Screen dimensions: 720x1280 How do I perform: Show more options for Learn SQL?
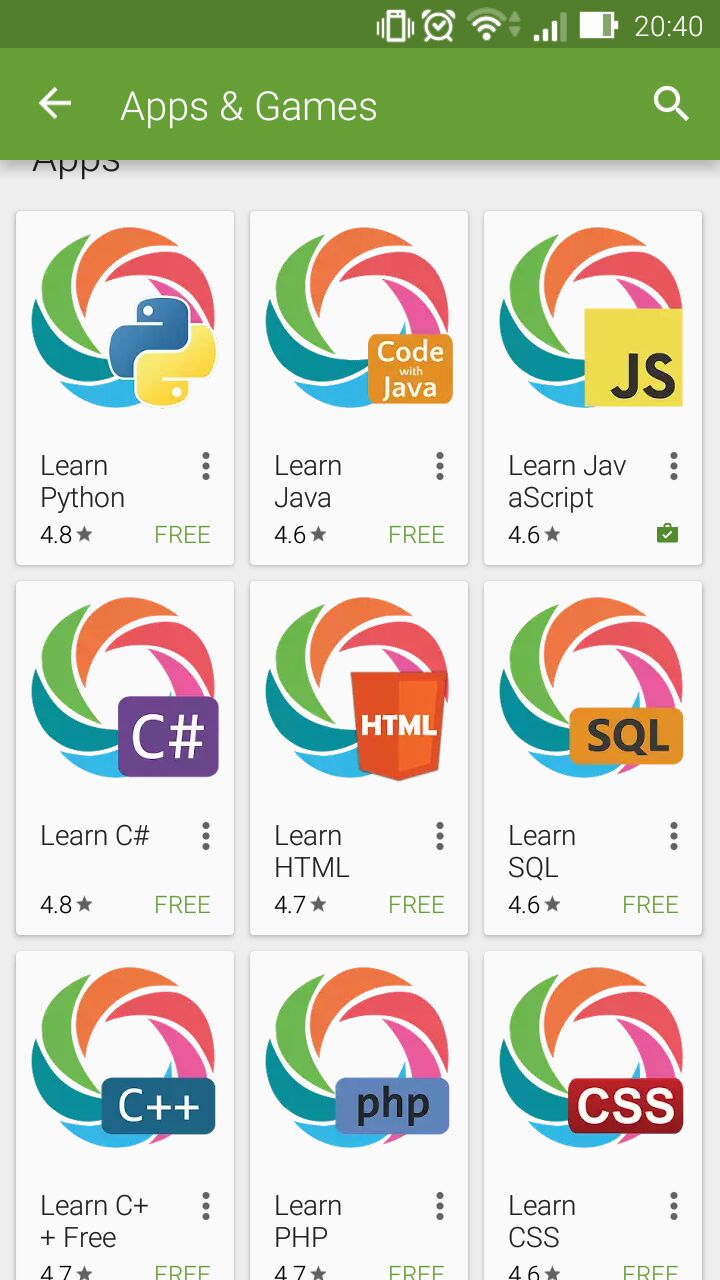[674, 836]
